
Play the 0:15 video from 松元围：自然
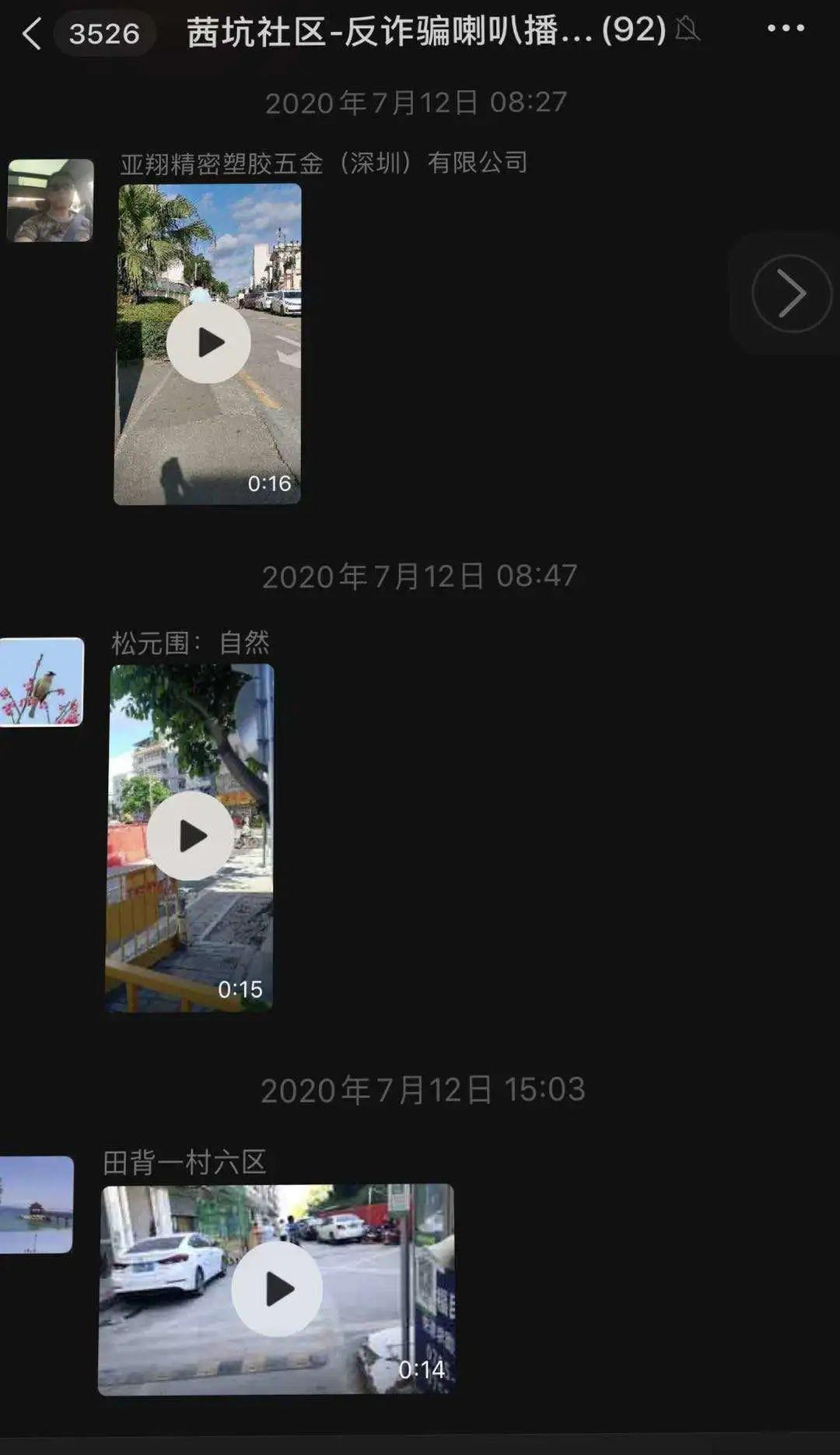click(x=190, y=836)
